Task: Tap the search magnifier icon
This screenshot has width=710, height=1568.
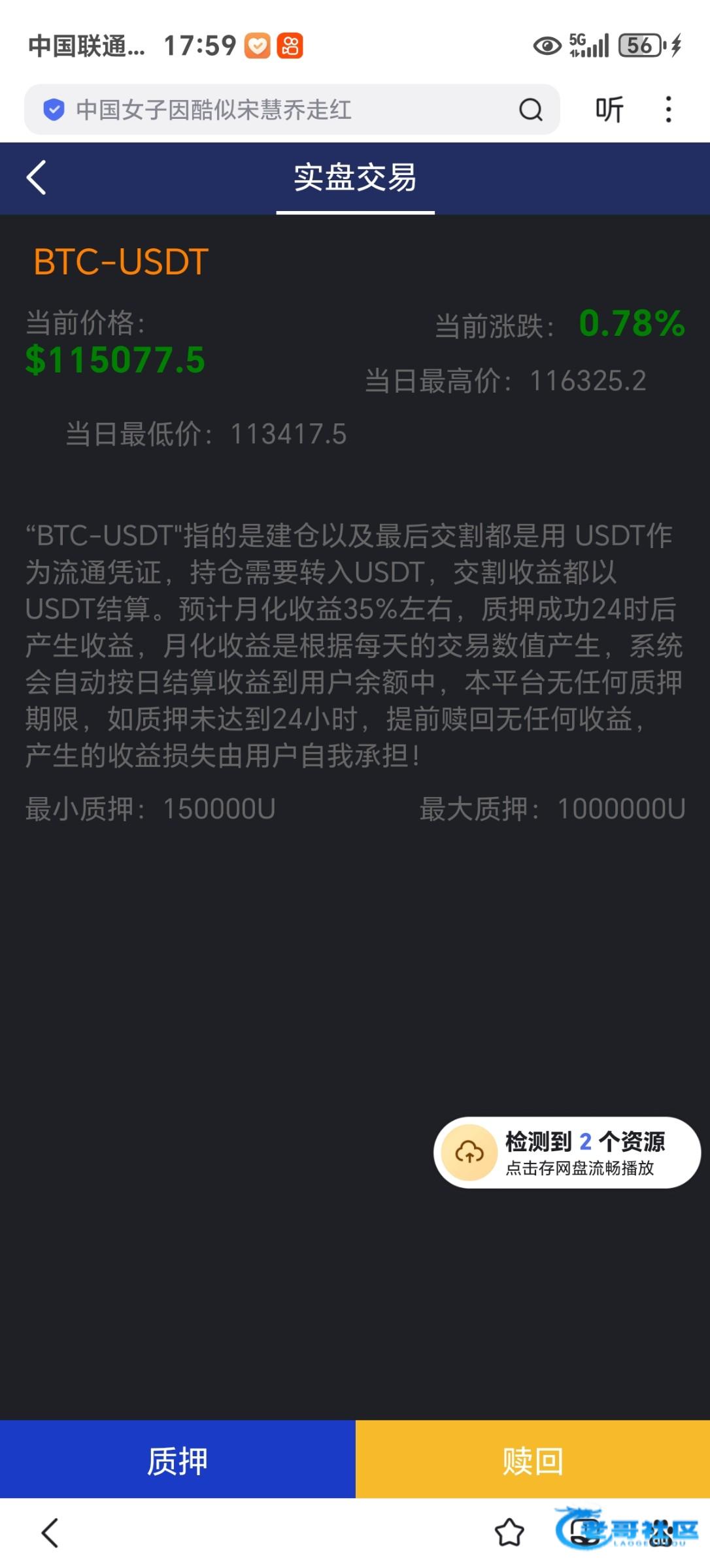Action: (530, 110)
